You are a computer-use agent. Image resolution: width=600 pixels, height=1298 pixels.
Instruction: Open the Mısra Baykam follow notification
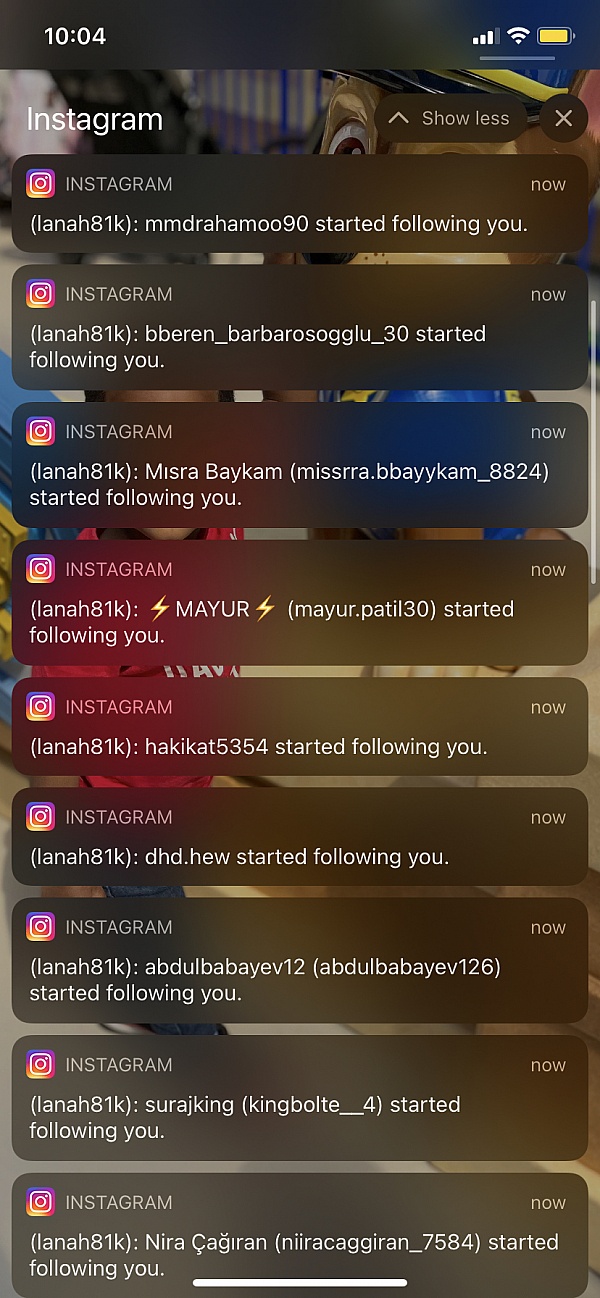299,465
